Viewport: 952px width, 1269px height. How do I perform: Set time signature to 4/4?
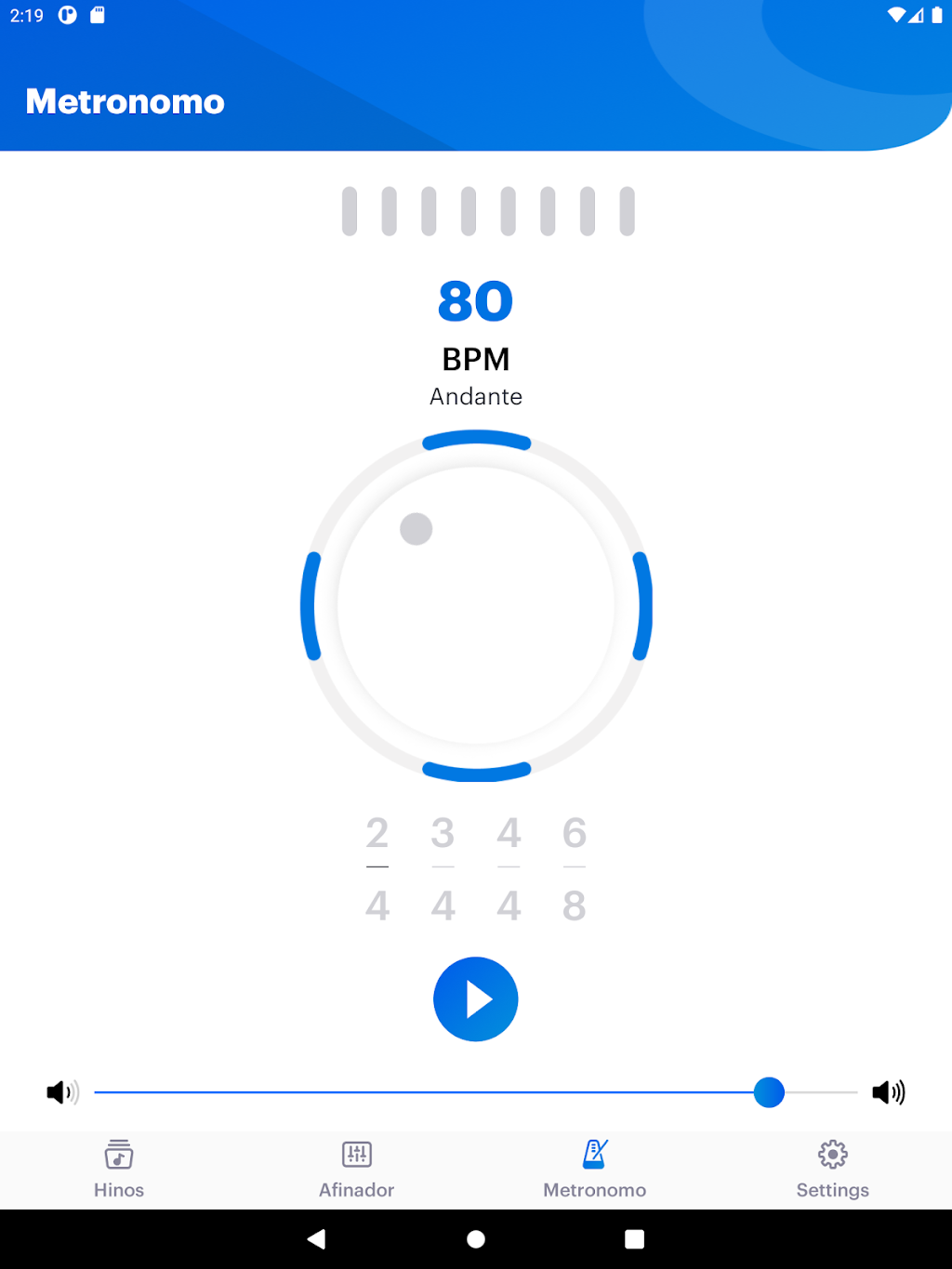(509, 868)
